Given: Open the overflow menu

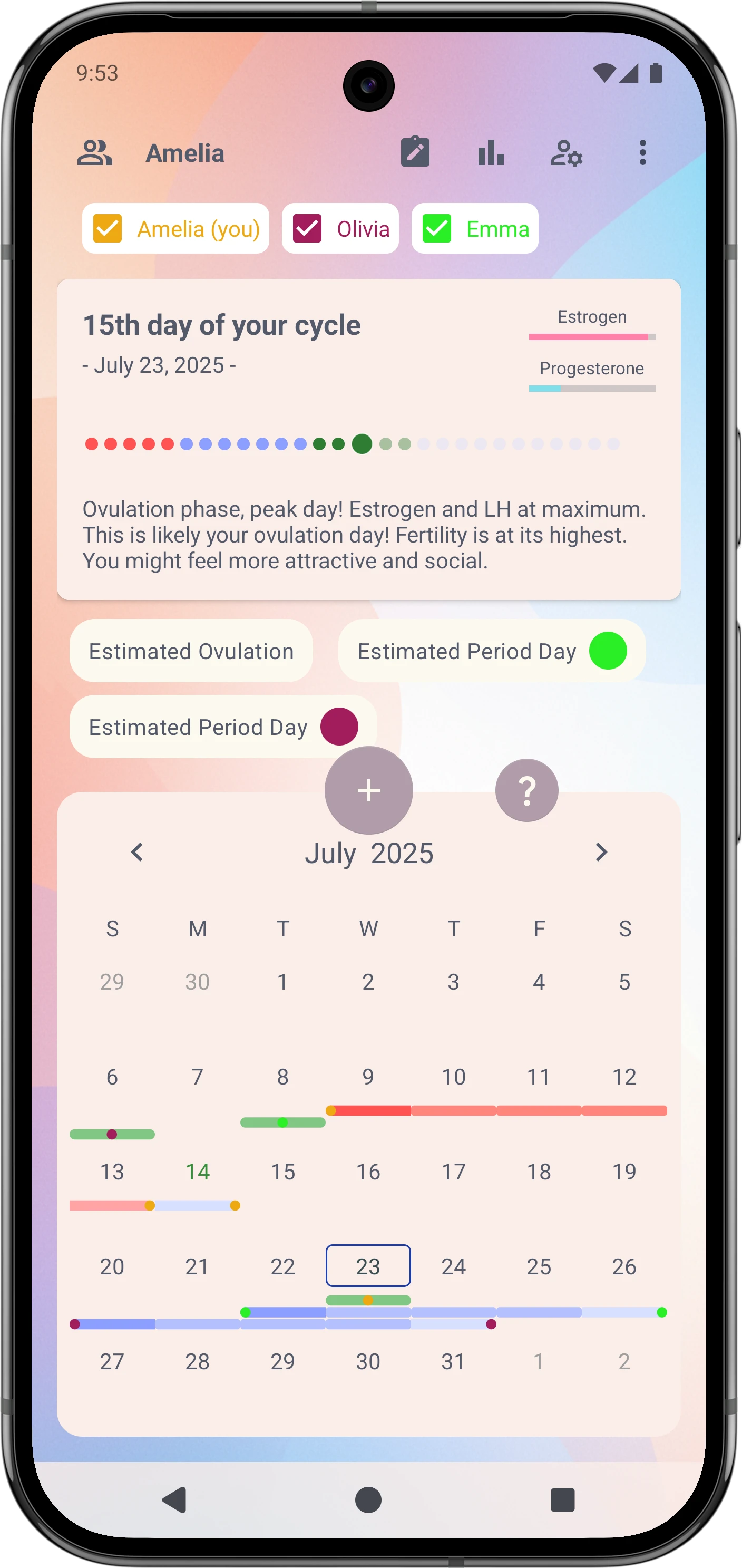Looking at the screenshot, I should pyautogui.click(x=642, y=153).
